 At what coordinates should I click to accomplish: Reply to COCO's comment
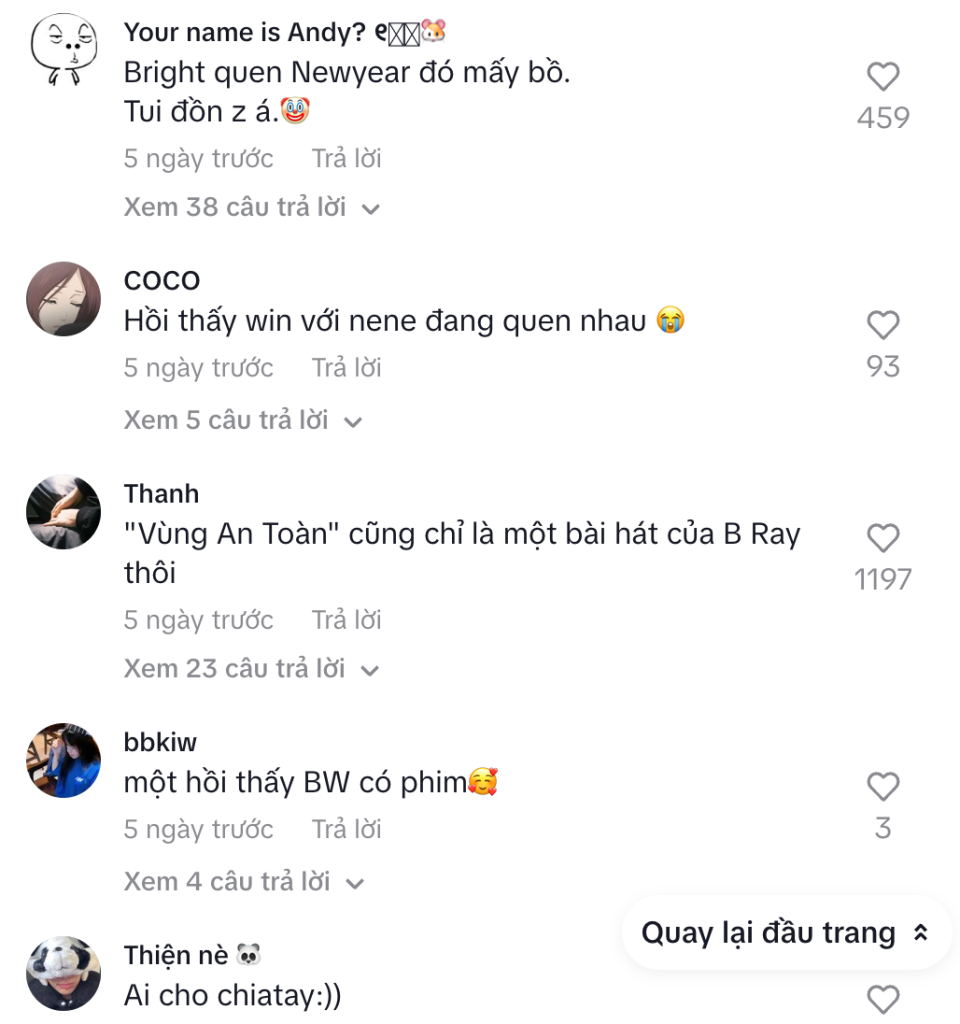pyautogui.click(x=346, y=368)
